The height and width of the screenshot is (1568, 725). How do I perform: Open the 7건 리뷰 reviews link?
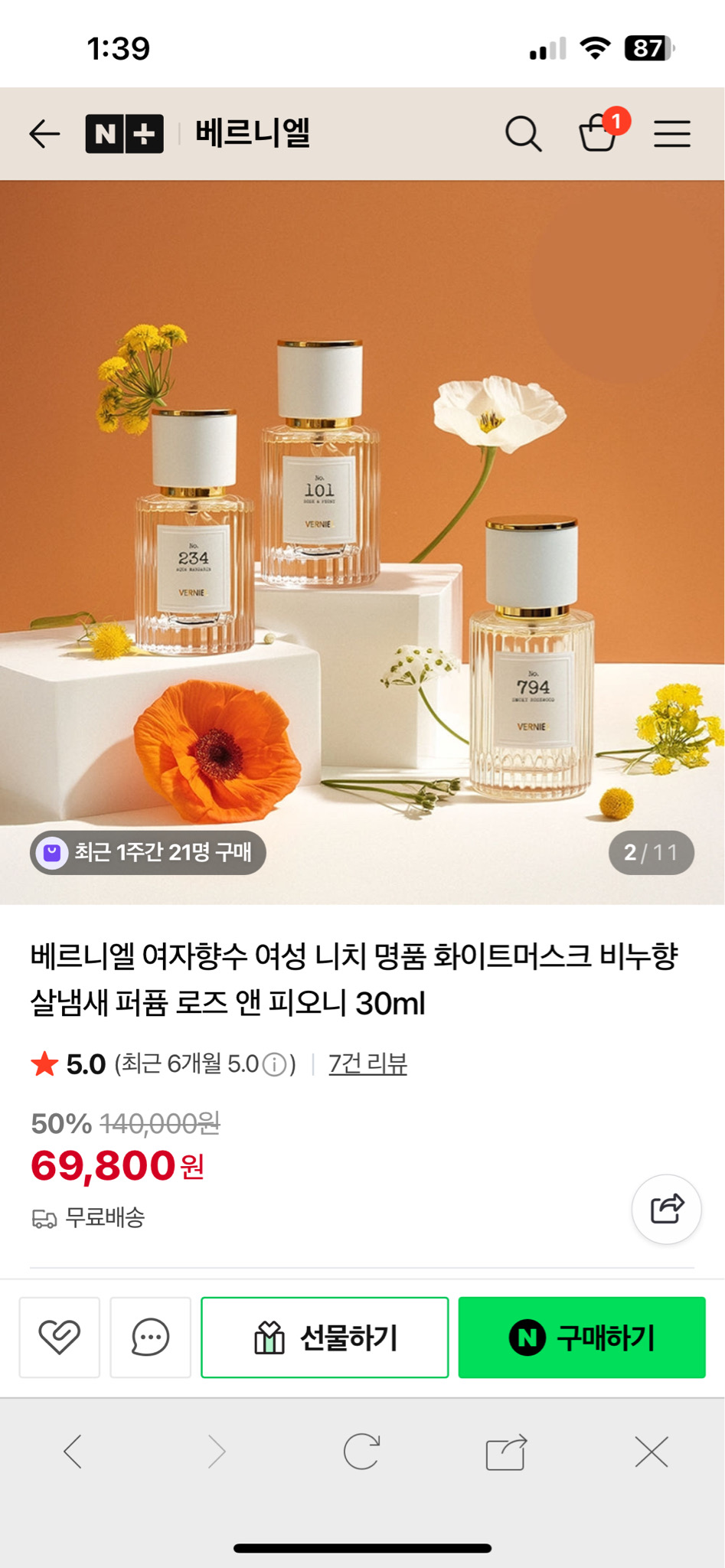(367, 1063)
